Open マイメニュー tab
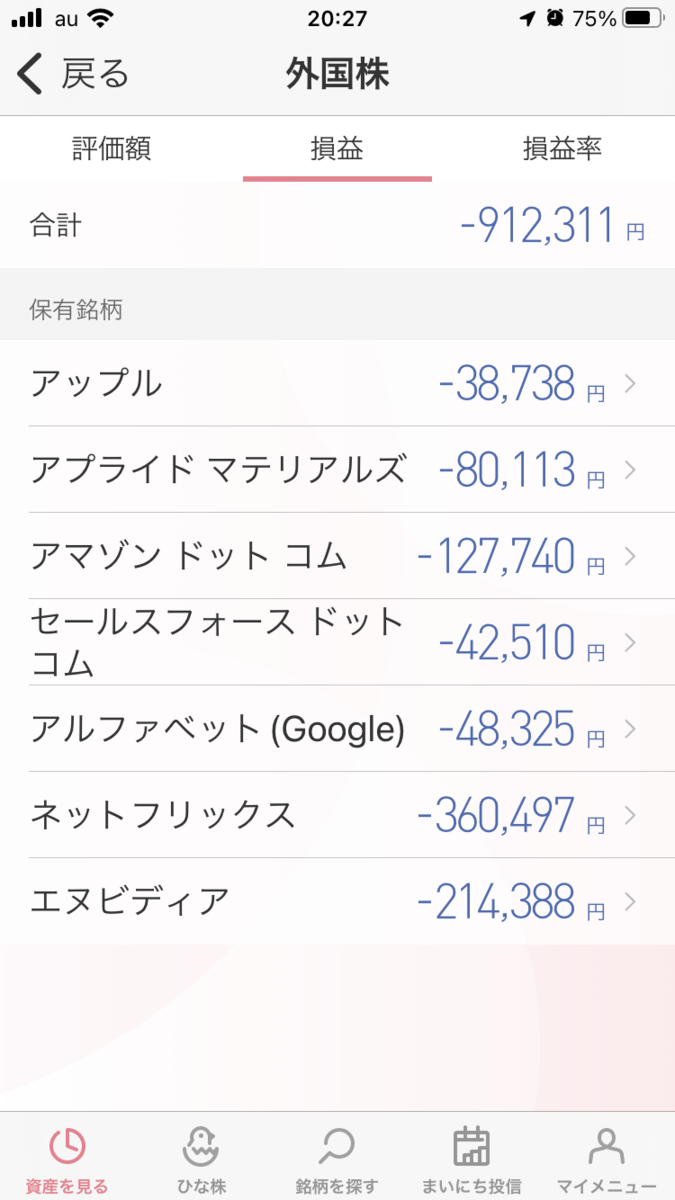The width and height of the screenshot is (675, 1200). [606, 1160]
